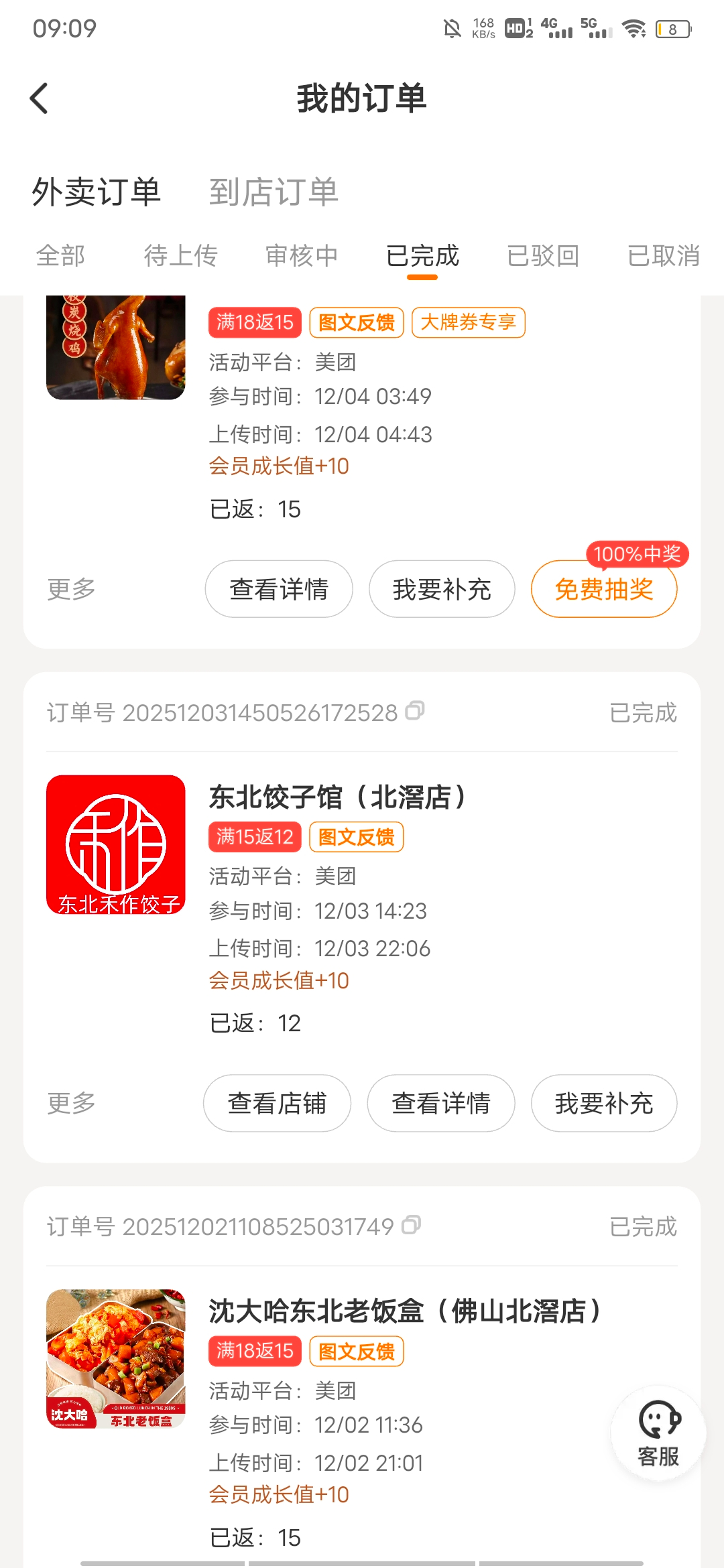Open 查看详情 for the 满18返15 大牌券专享 order

[x=279, y=590]
